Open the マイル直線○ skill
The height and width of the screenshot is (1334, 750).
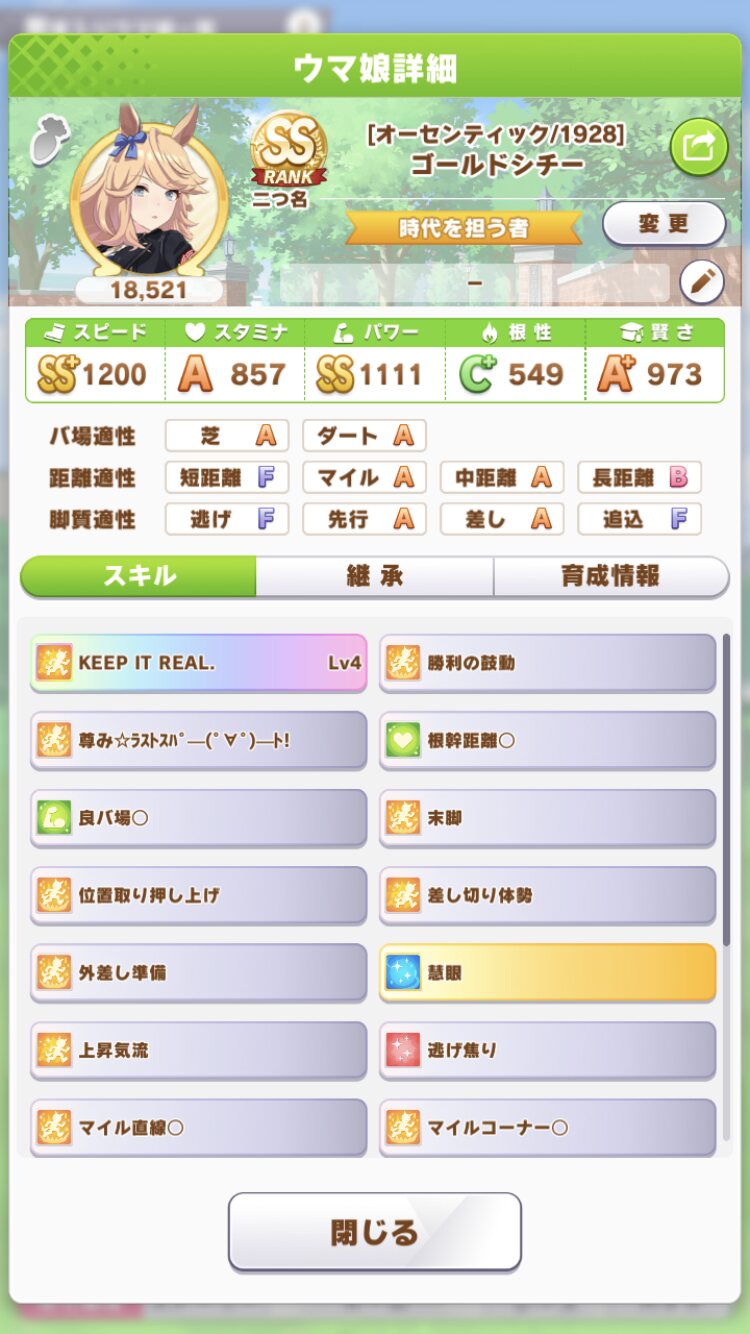[x=198, y=1127]
